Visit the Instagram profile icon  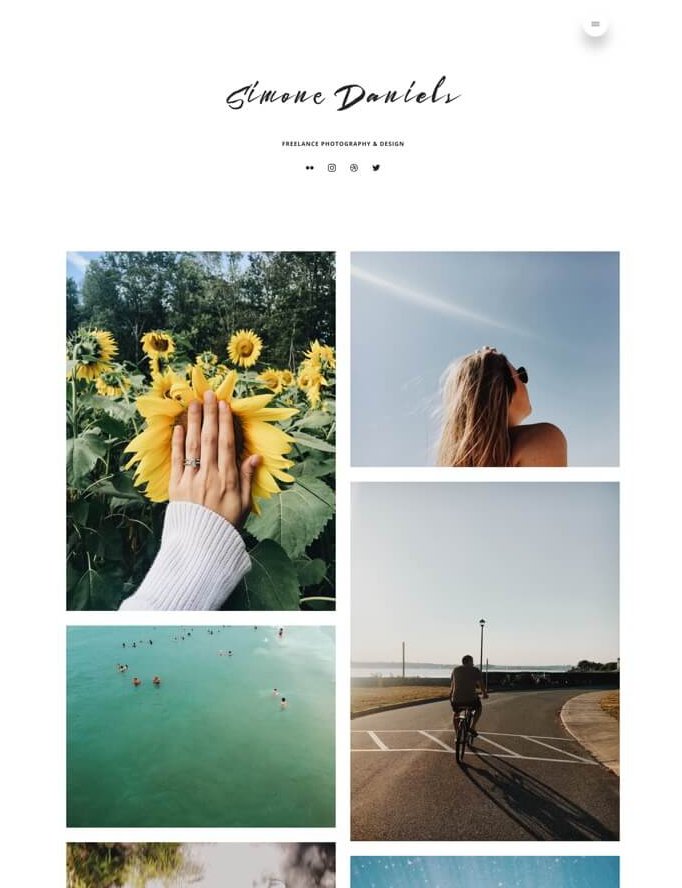(332, 168)
